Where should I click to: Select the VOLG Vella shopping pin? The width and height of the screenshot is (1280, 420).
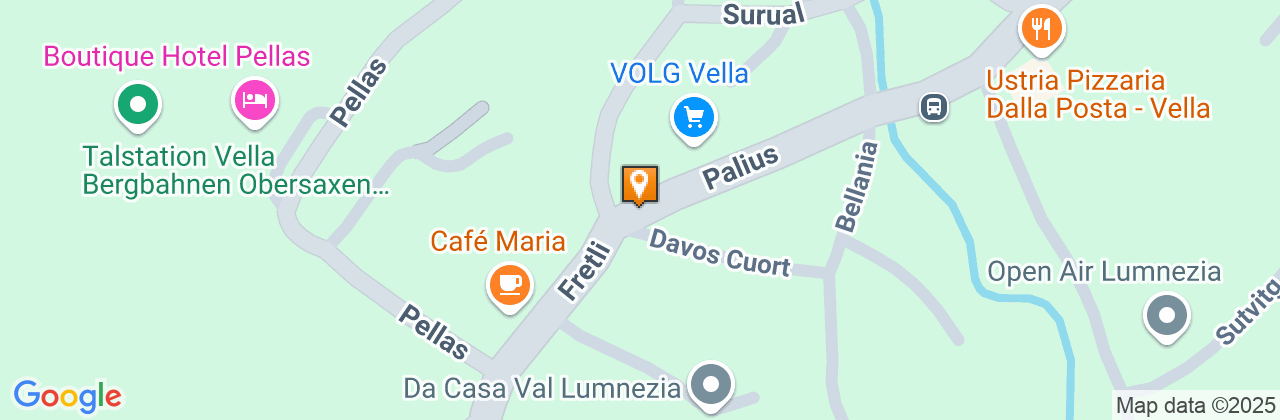[x=693, y=117]
